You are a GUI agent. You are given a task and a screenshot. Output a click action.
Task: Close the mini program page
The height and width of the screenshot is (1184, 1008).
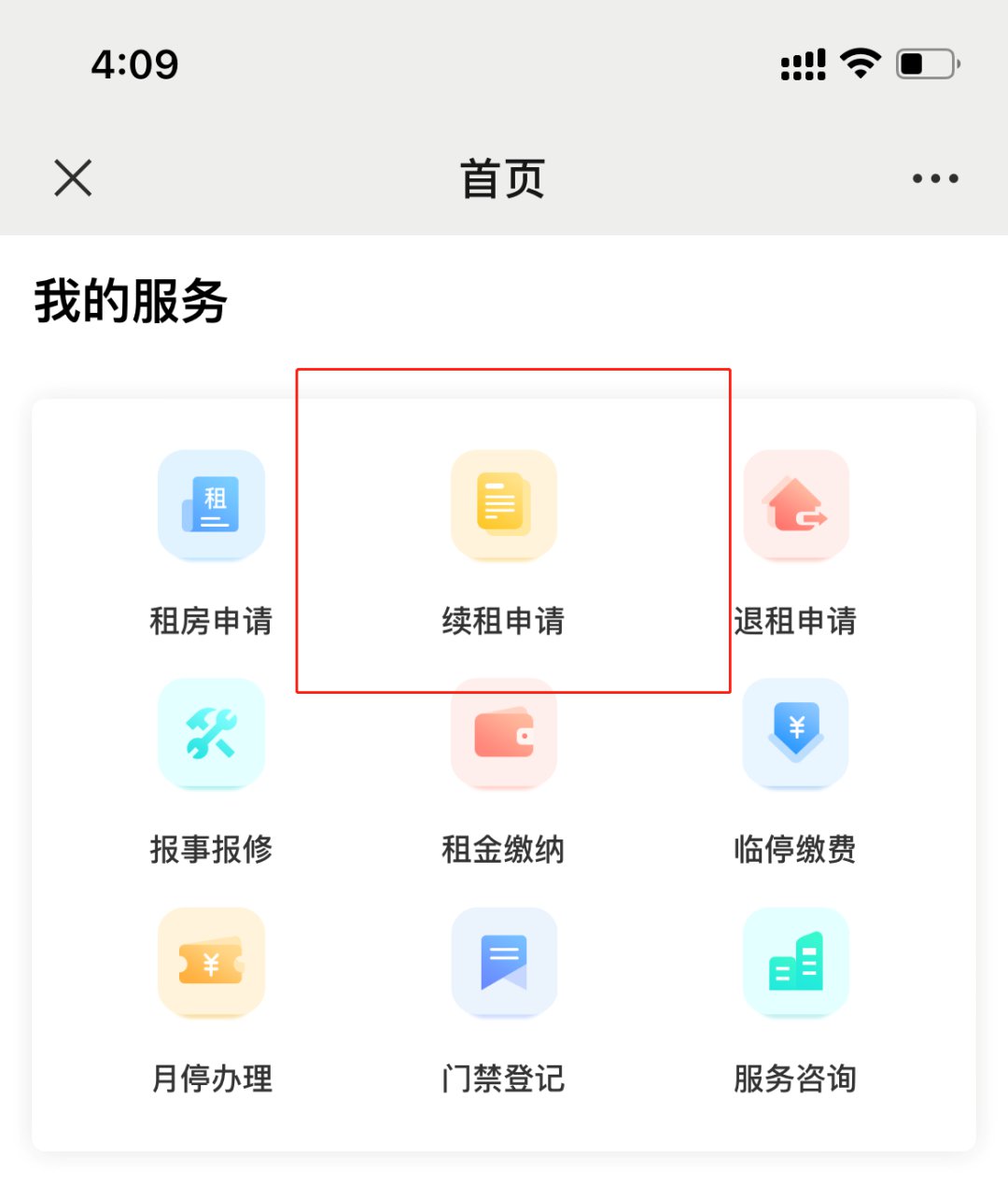pos(73,177)
